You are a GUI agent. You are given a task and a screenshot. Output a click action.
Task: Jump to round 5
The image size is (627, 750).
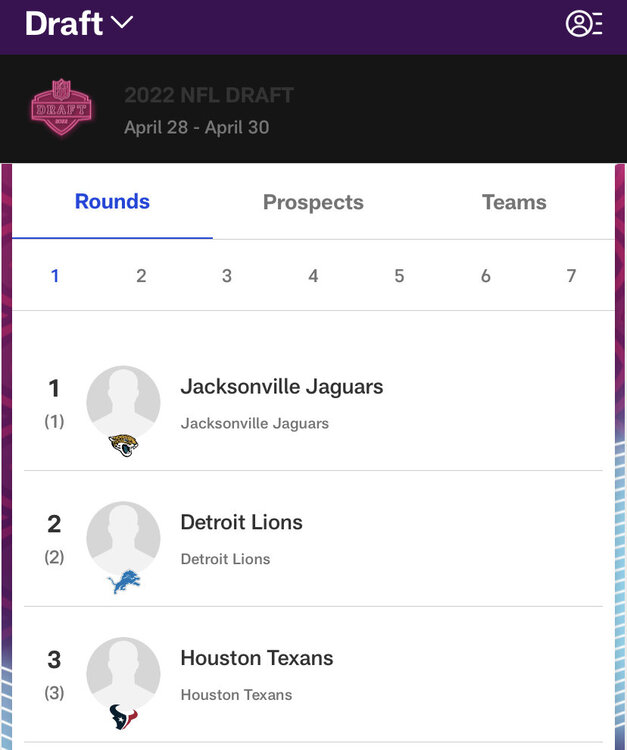399,276
